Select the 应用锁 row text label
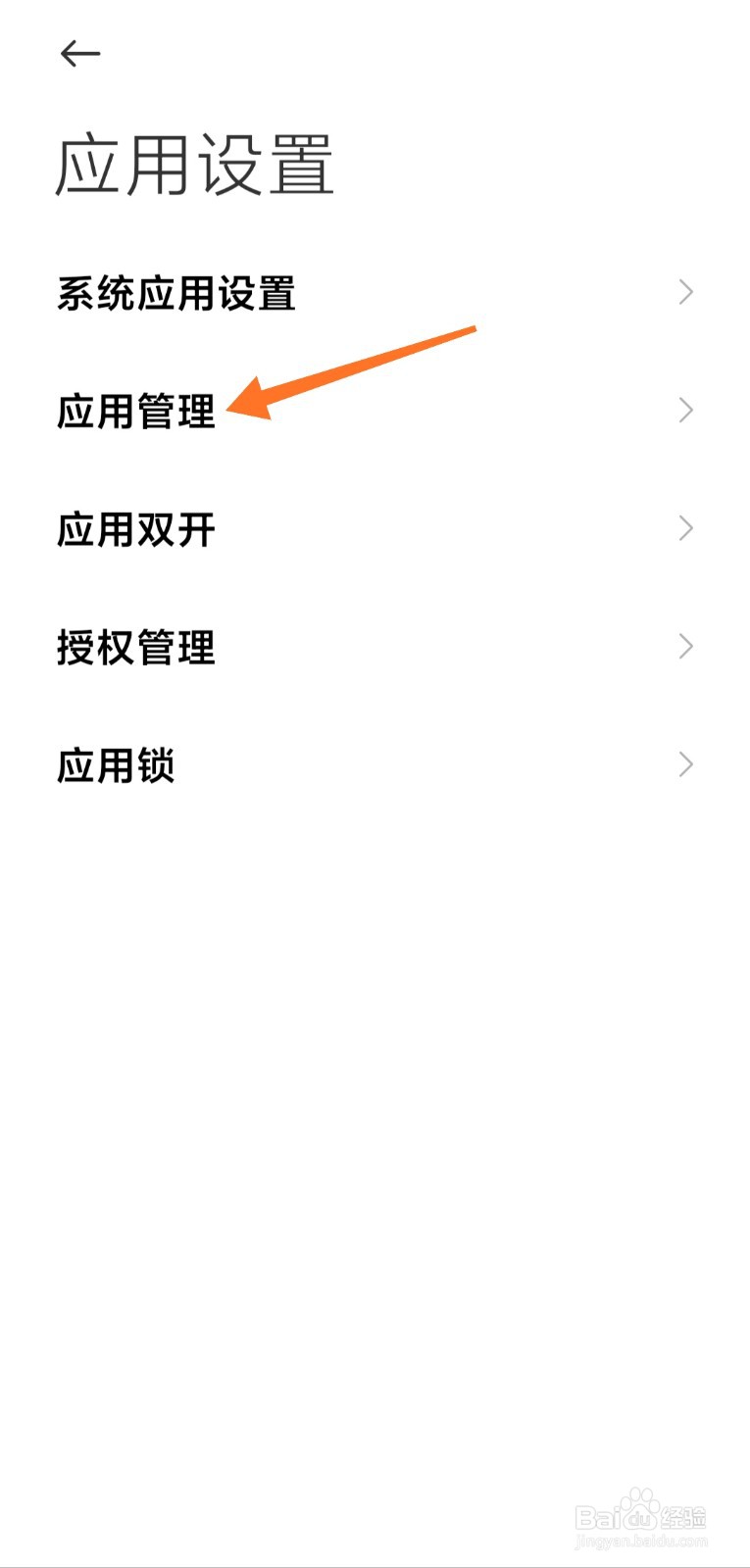 116,764
